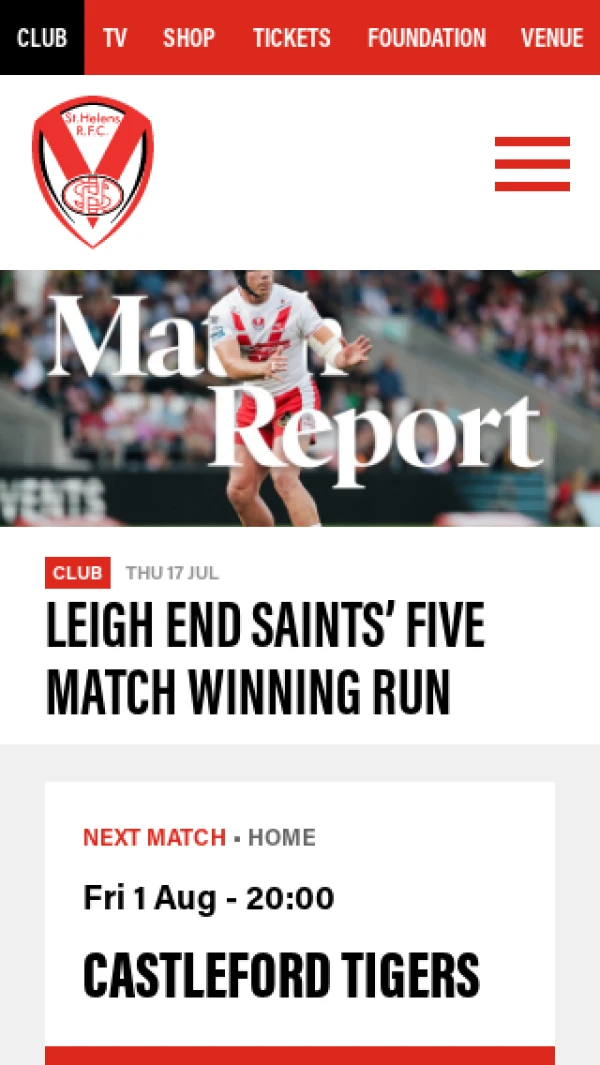Open the Castleford Tigers next match card
The width and height of the screenshot is (600, 1065).
(x=281, y=975)
